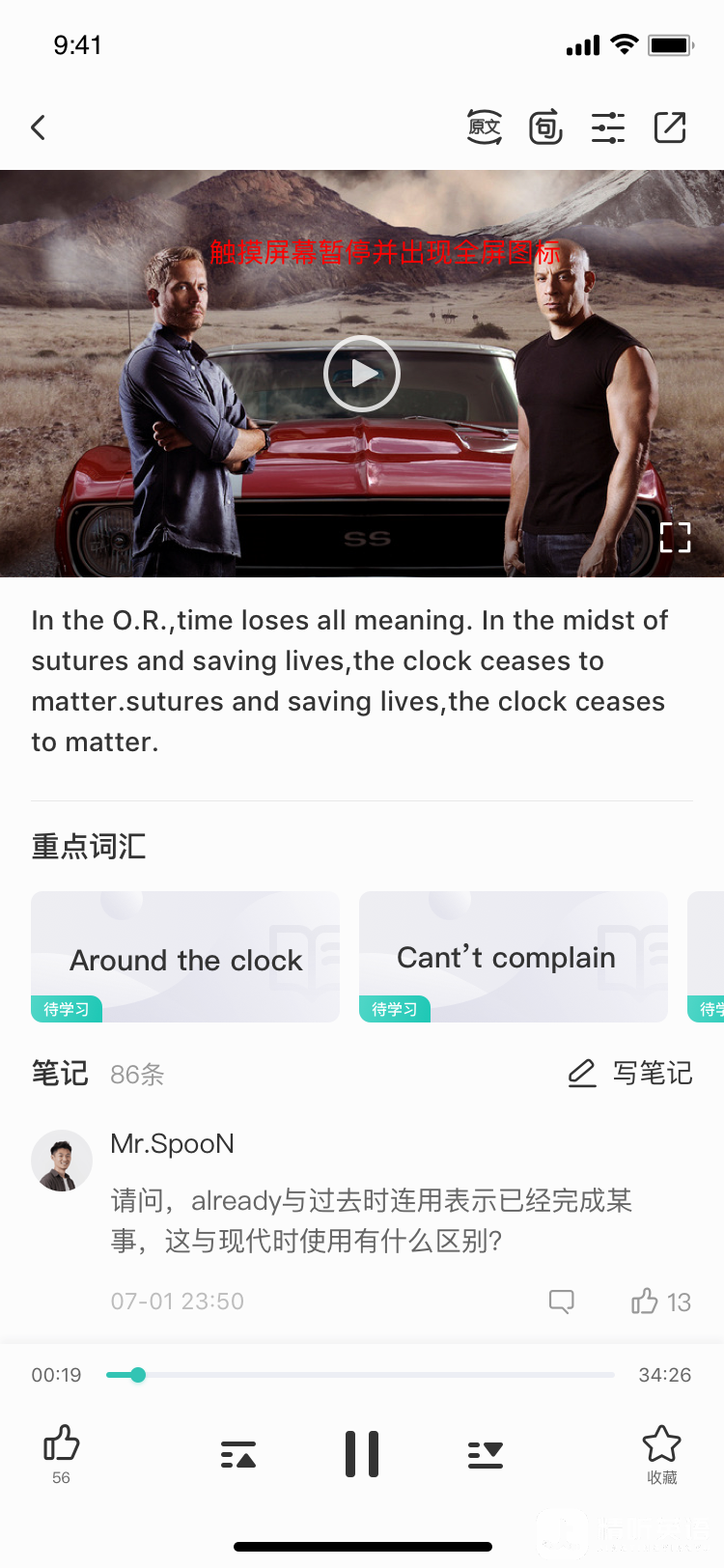Viewport: 724px width, 1568px height.
Task: Write a new note (写笔记)
Action: tap(630, 1073)
